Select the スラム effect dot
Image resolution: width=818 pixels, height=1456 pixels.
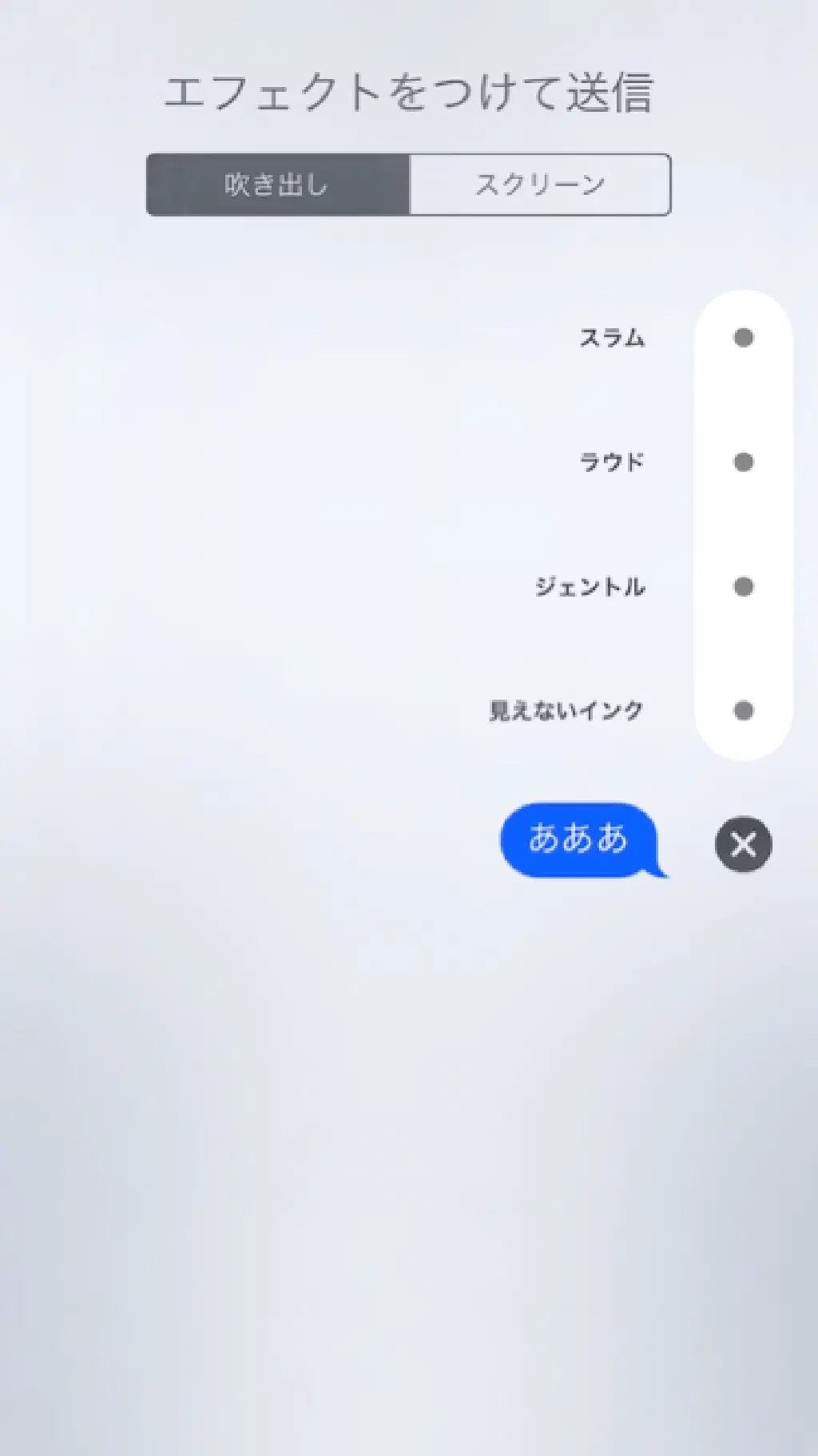point(743,338)
